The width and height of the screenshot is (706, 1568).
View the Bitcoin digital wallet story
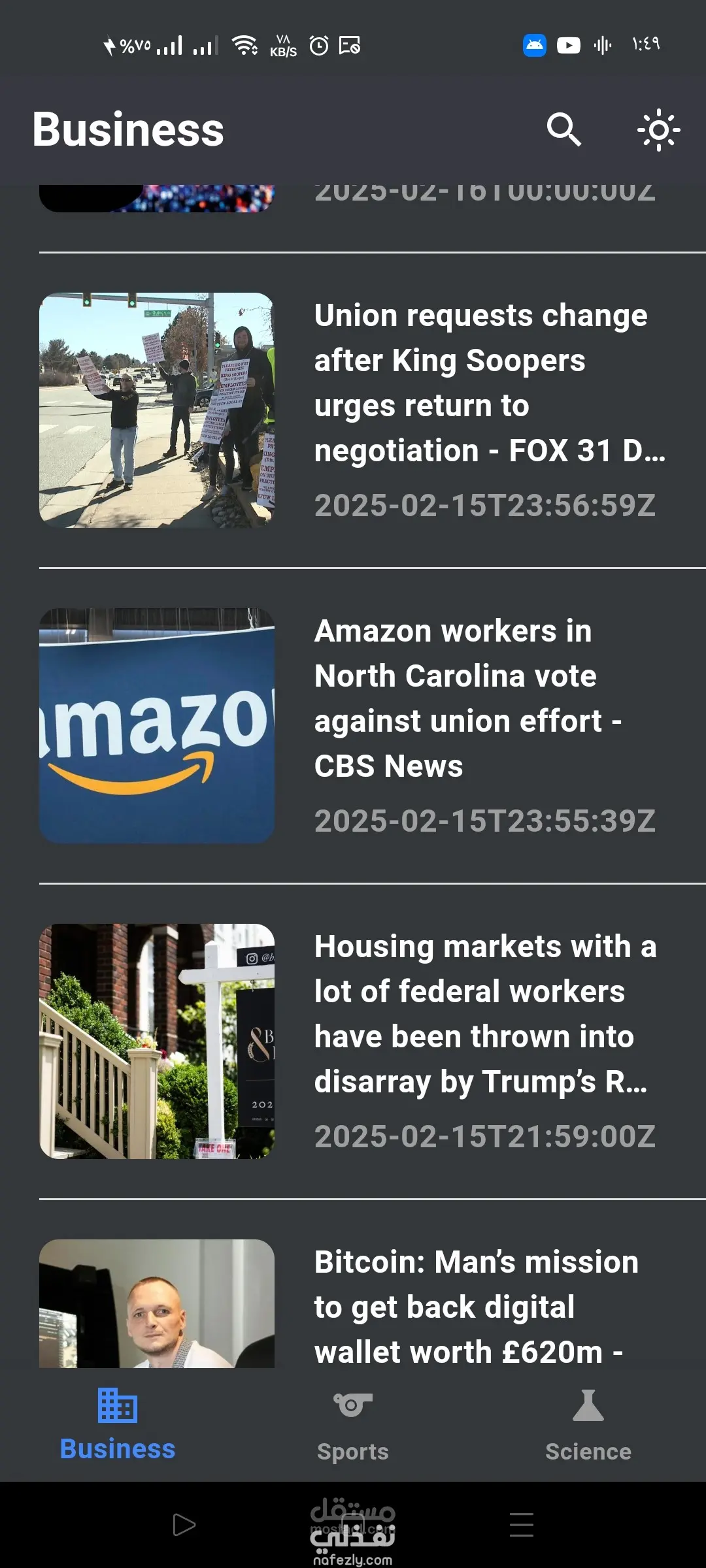click(476, 1306)
